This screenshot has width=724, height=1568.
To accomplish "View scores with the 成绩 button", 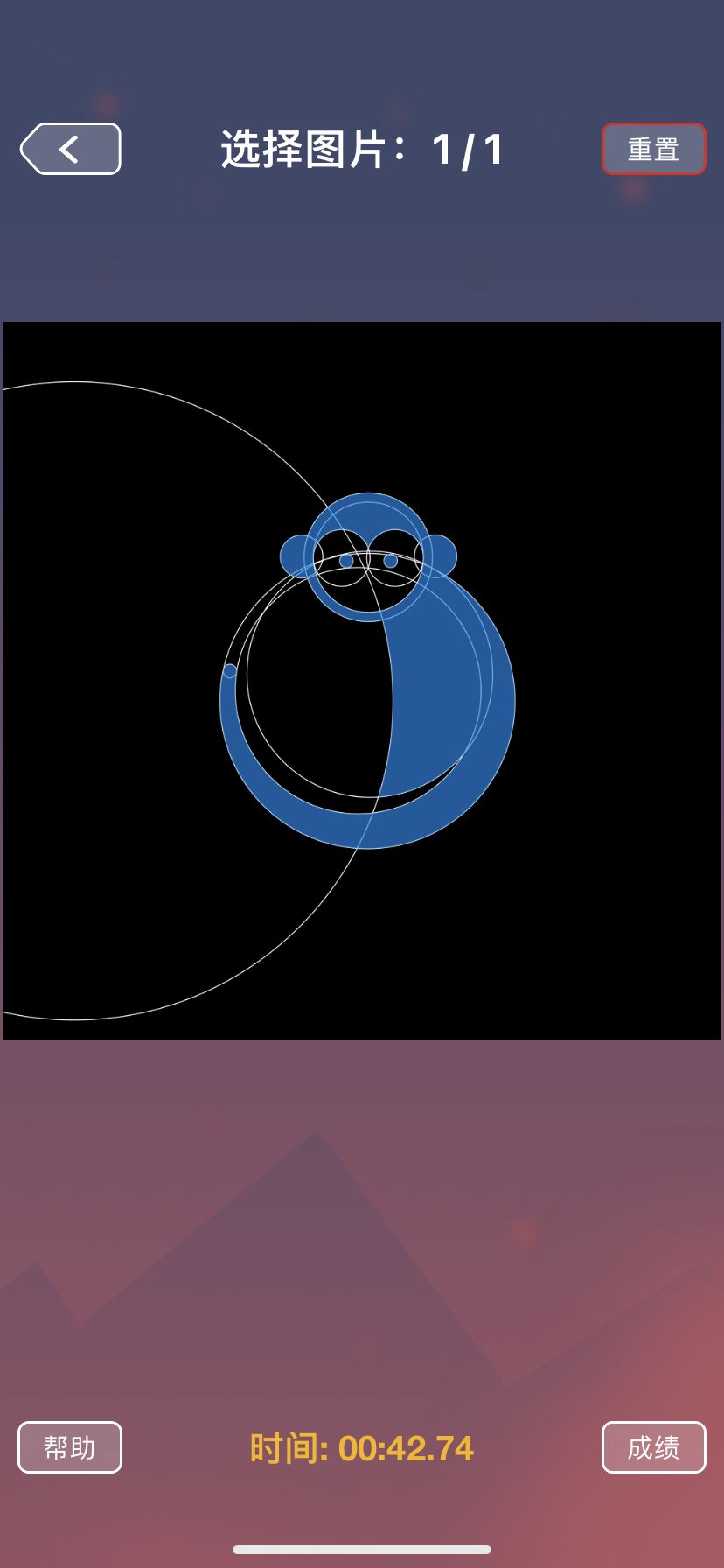I will (x=653, y=1447).
